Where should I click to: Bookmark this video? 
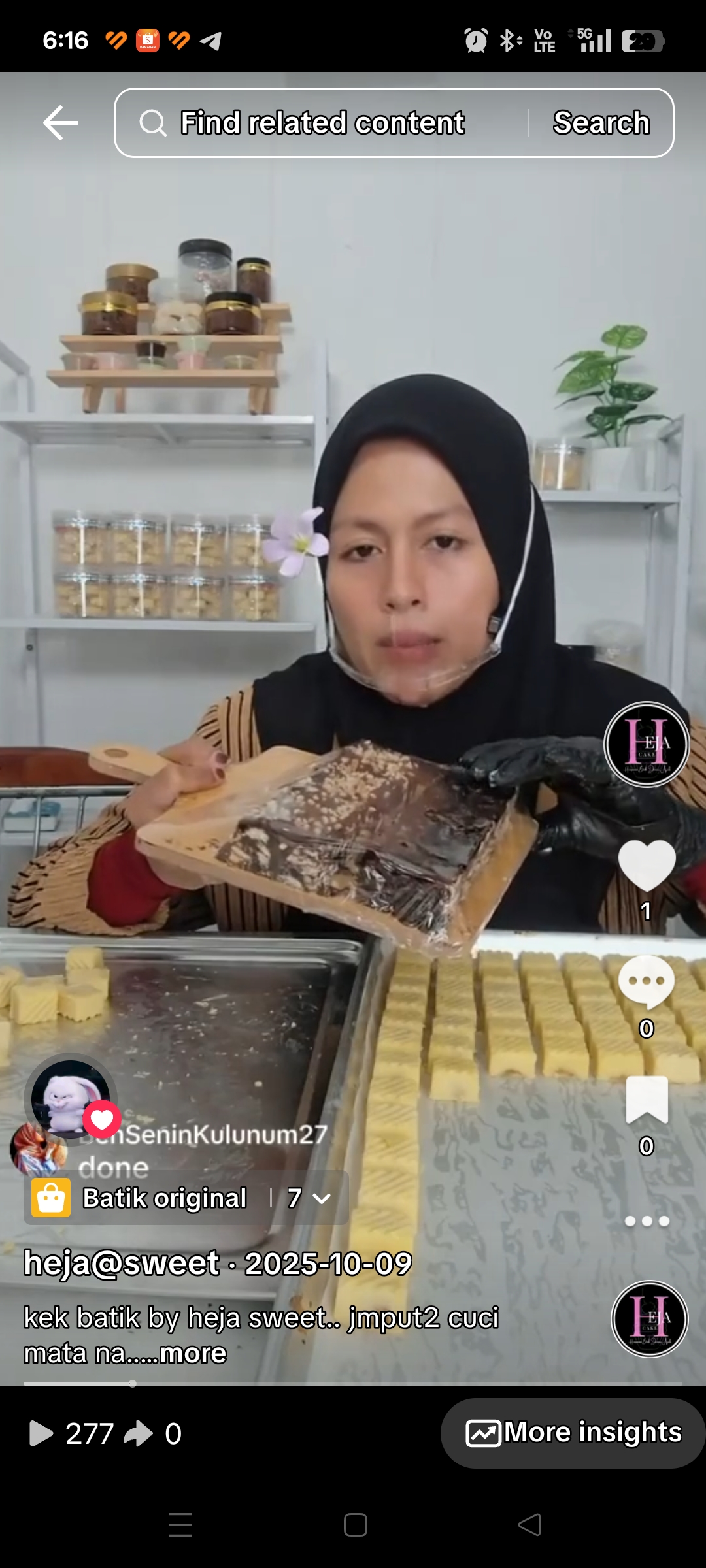pos(647,1100)
